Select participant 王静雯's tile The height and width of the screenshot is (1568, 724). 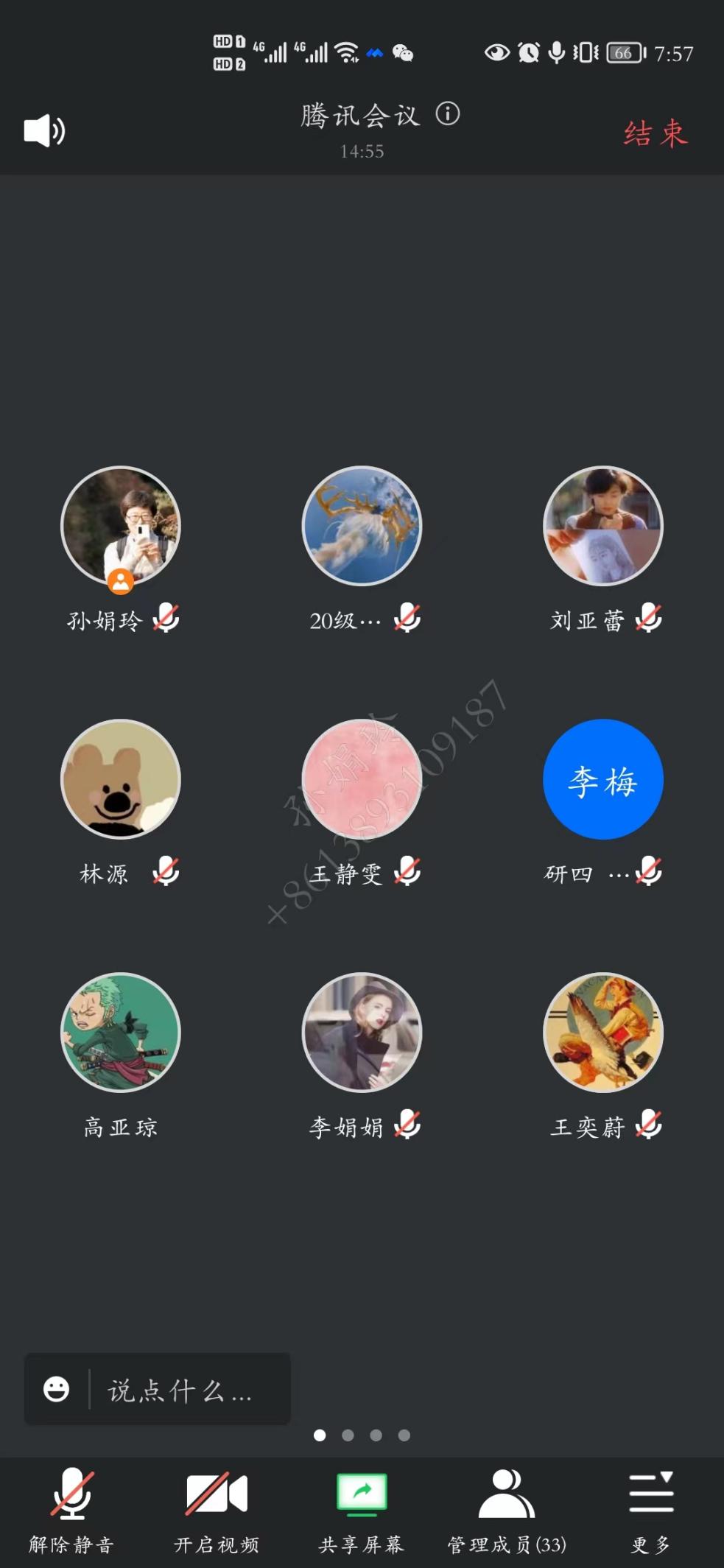coord(362,779)
